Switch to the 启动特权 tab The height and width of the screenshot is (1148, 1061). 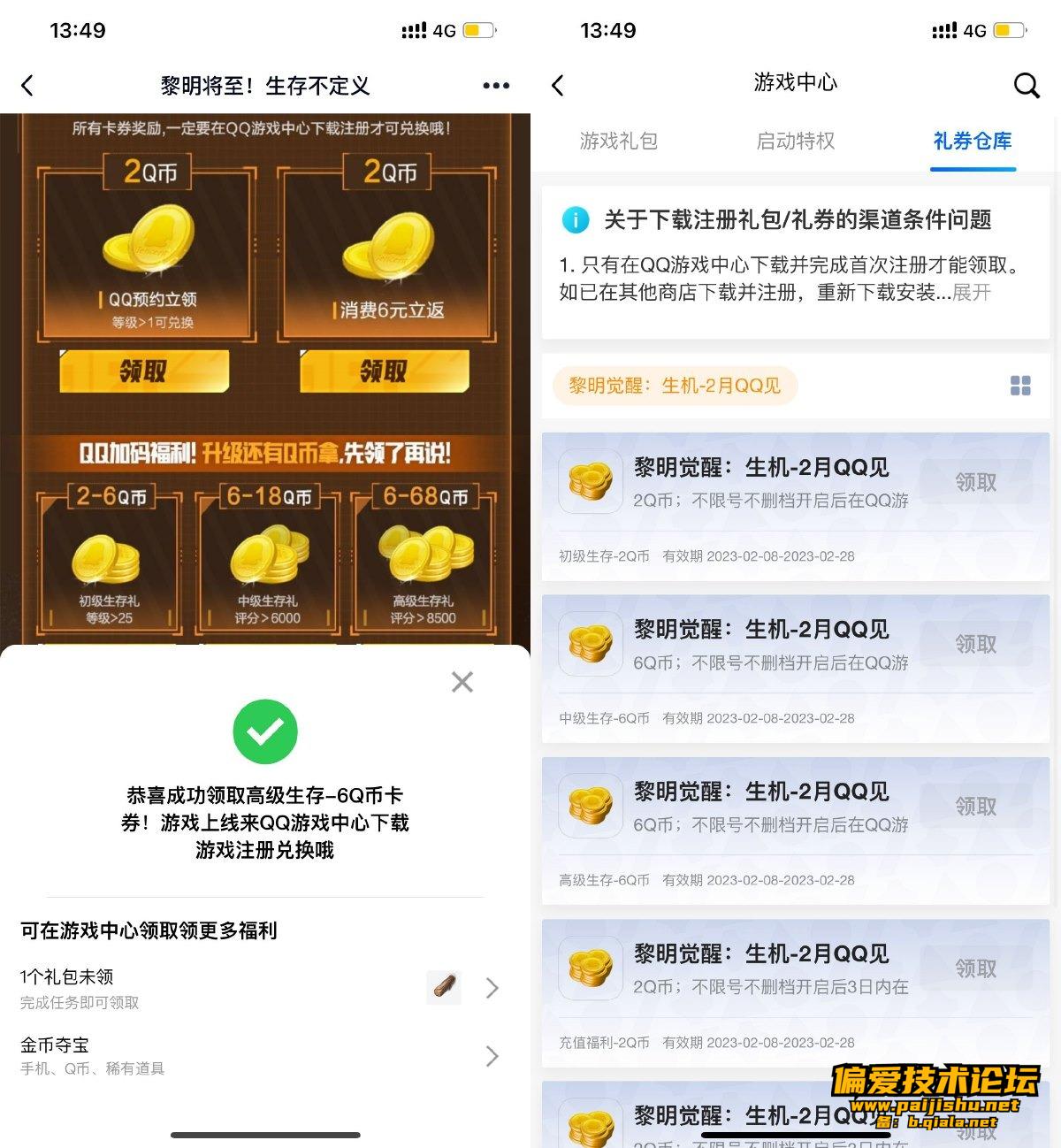[x=796, y=141]
